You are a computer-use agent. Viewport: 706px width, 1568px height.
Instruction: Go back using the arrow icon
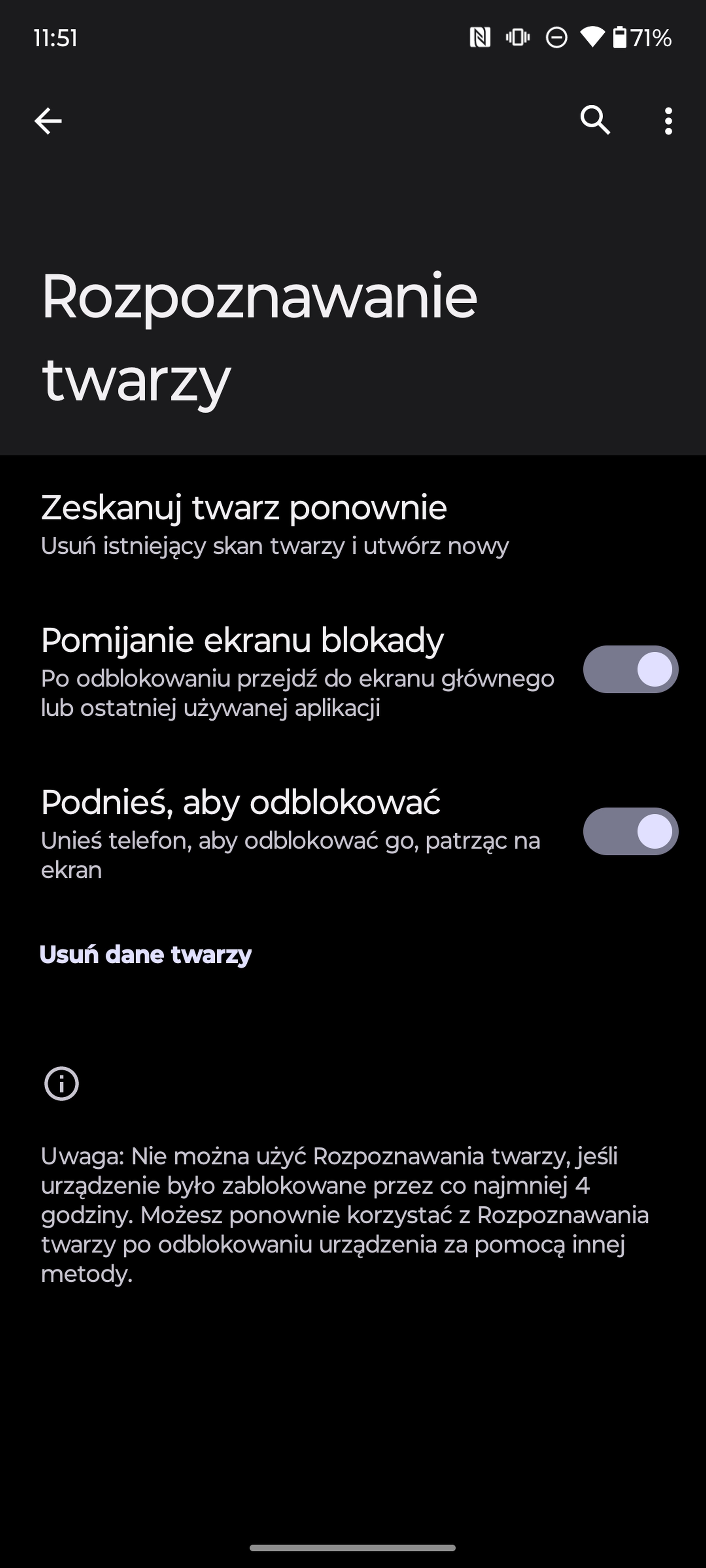(48, 120)
